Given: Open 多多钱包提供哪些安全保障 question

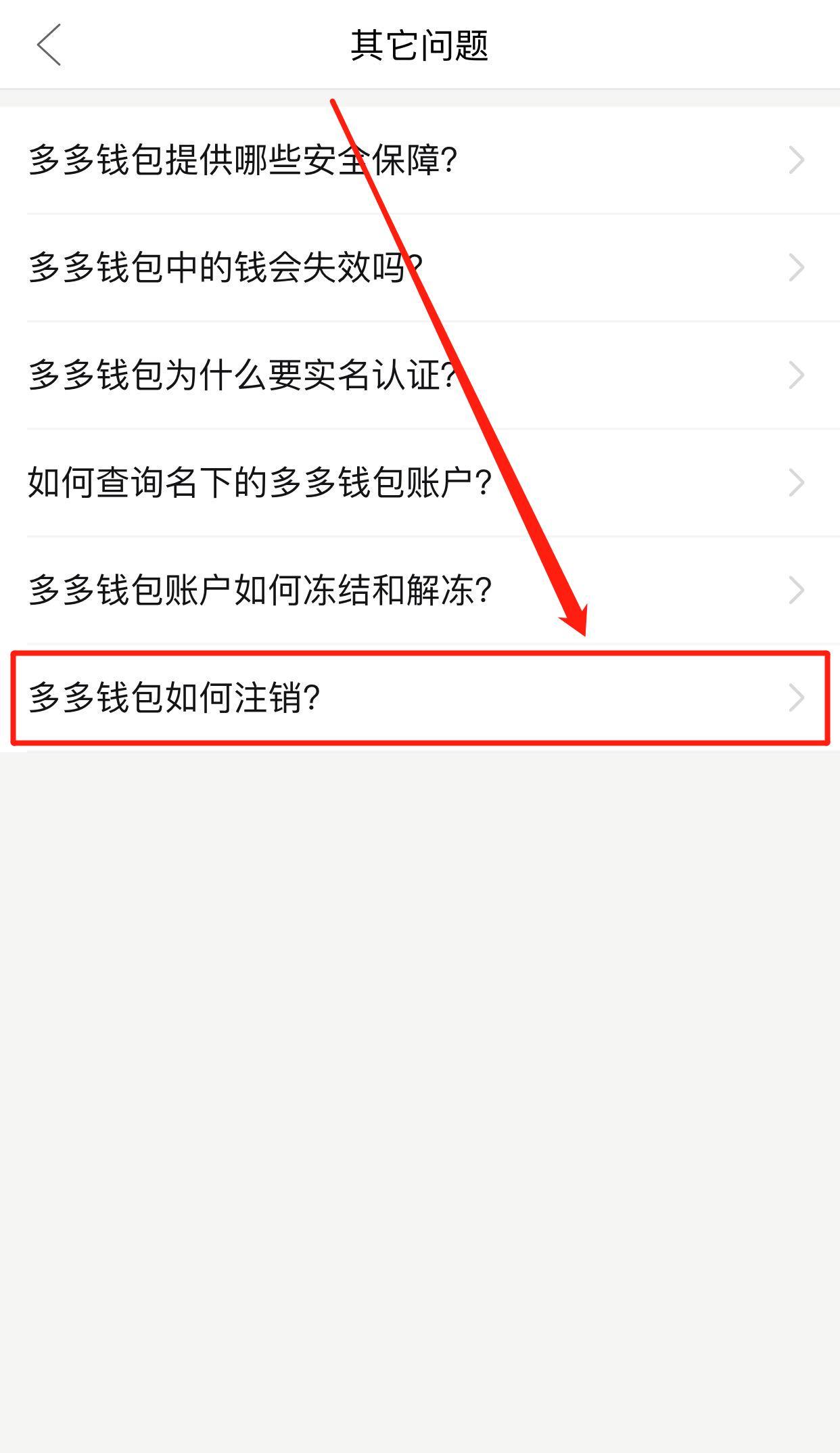Looking at the screenshot, I should pyautogui.click(x=243, y=160).
